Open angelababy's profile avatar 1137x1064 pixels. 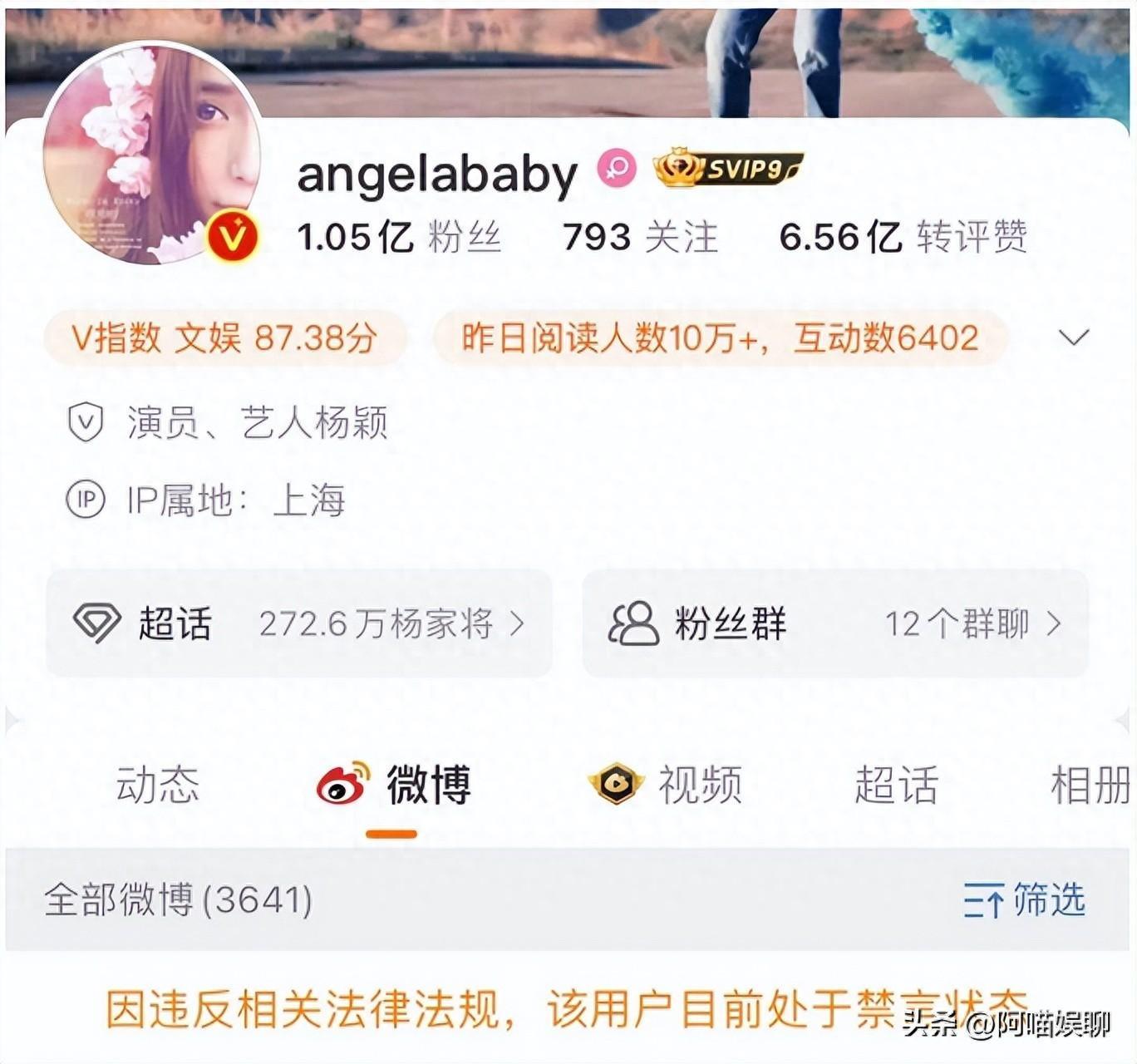pyautogui.click(x=152, y=155)
